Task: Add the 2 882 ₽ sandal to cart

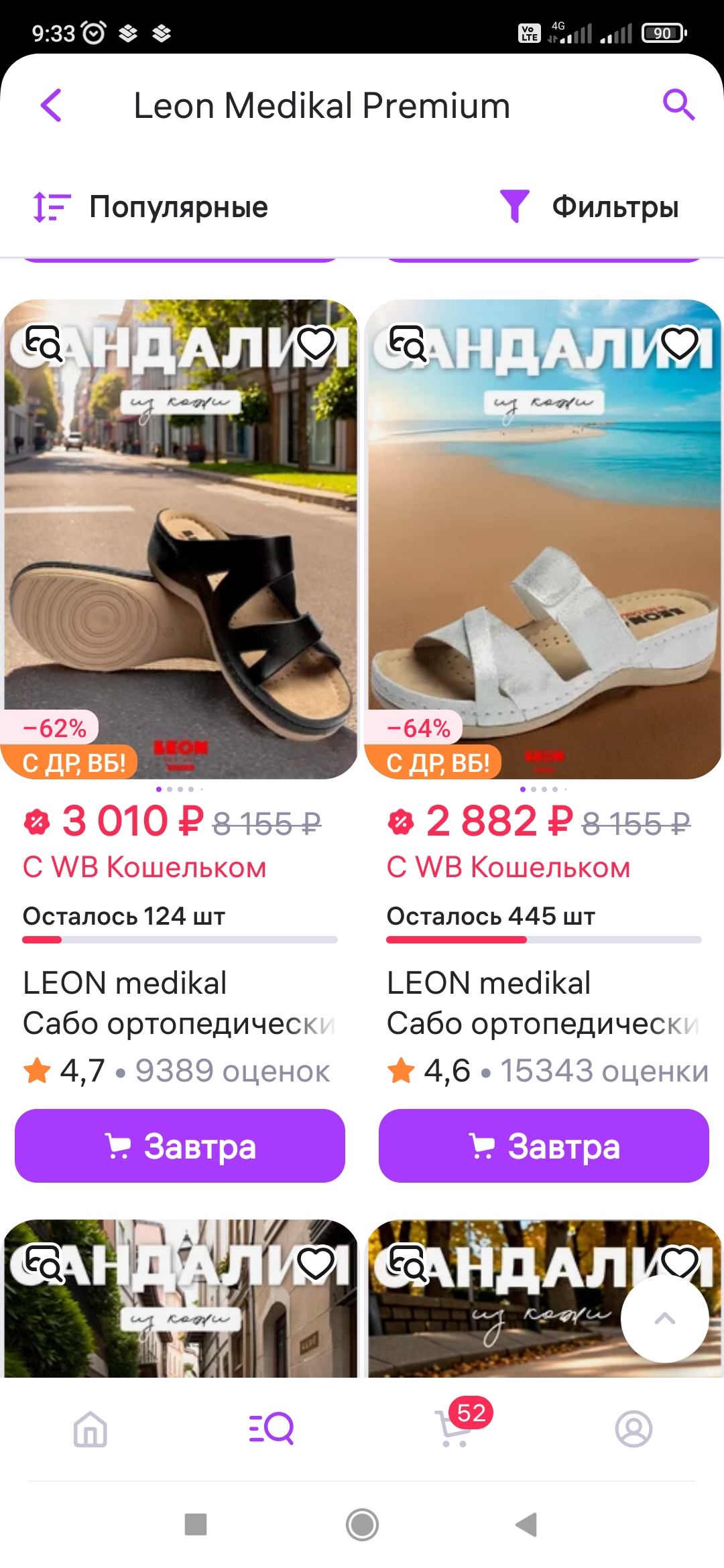Action: 543,1146
